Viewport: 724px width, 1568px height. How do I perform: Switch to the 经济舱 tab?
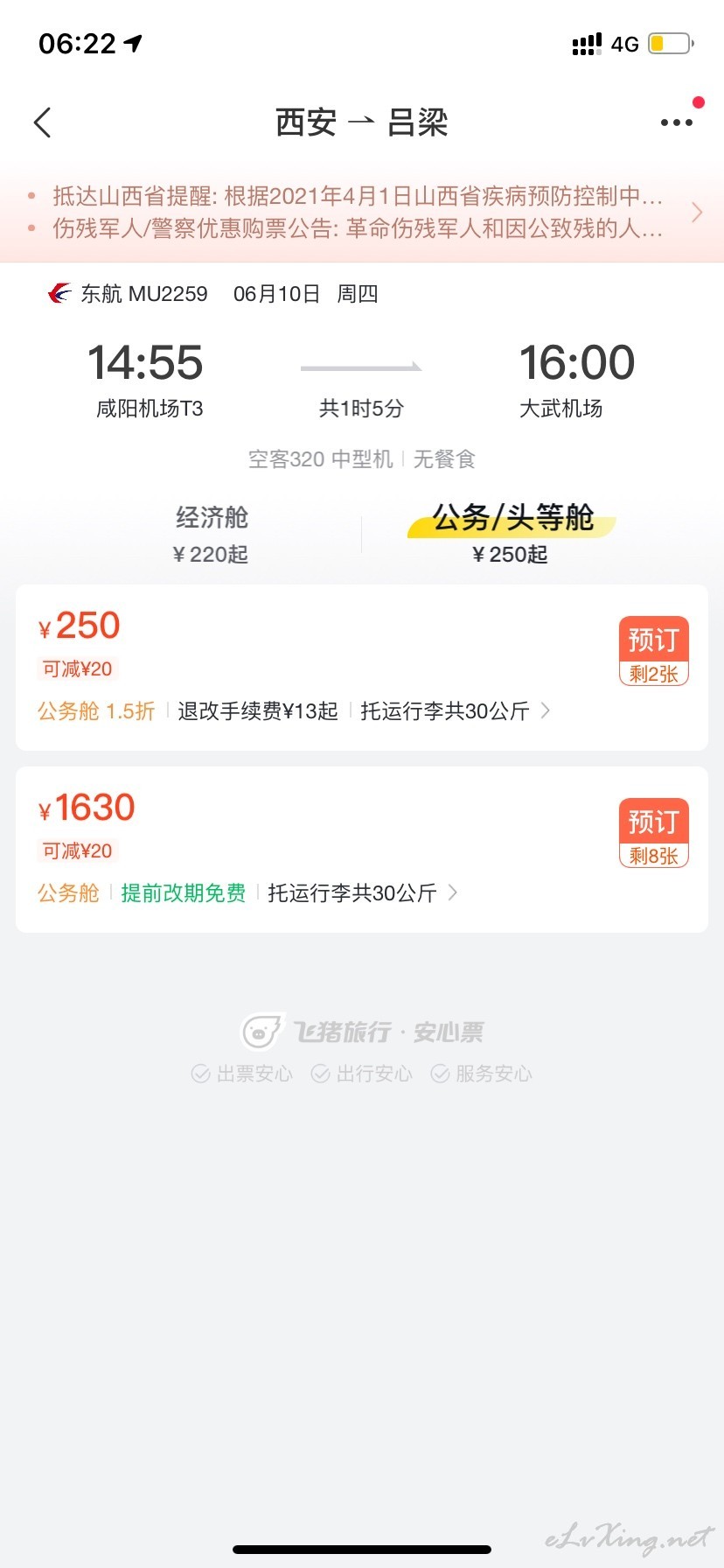[212, 534]
